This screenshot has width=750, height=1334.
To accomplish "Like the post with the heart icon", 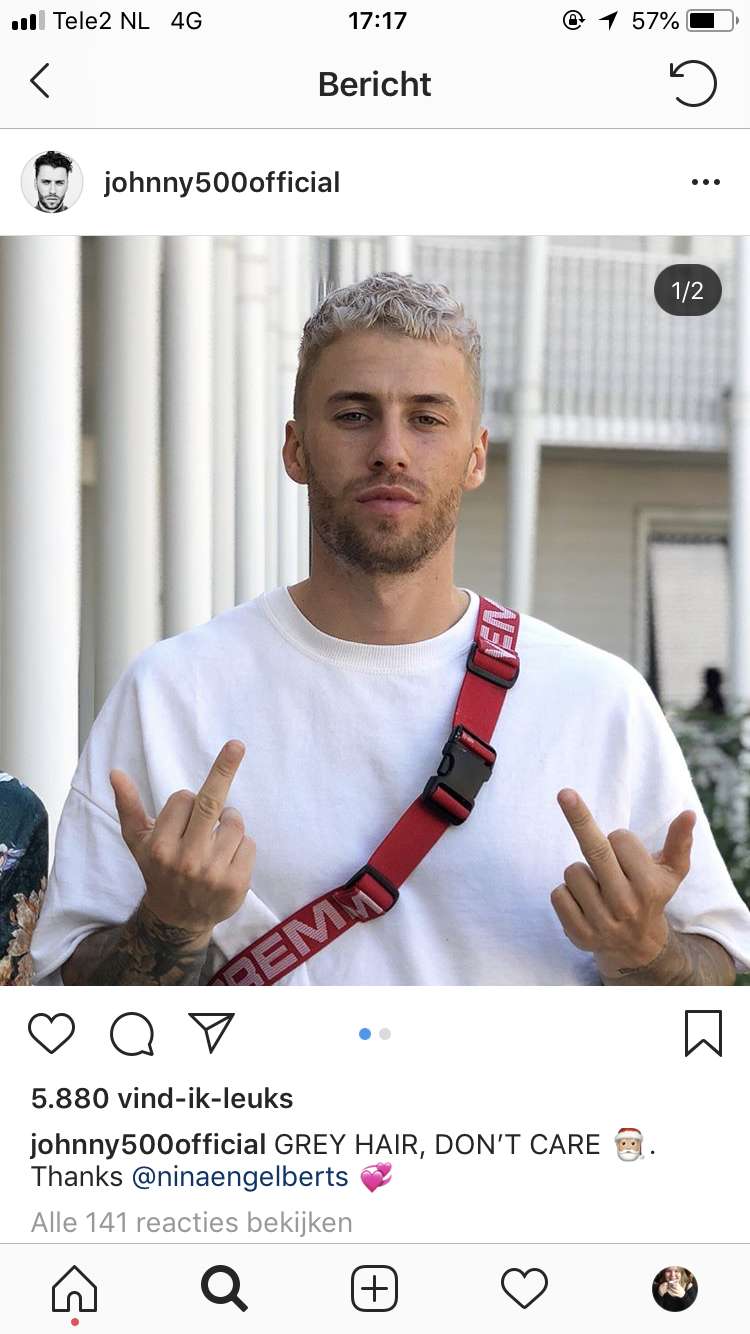I will tap(52, 1033).
